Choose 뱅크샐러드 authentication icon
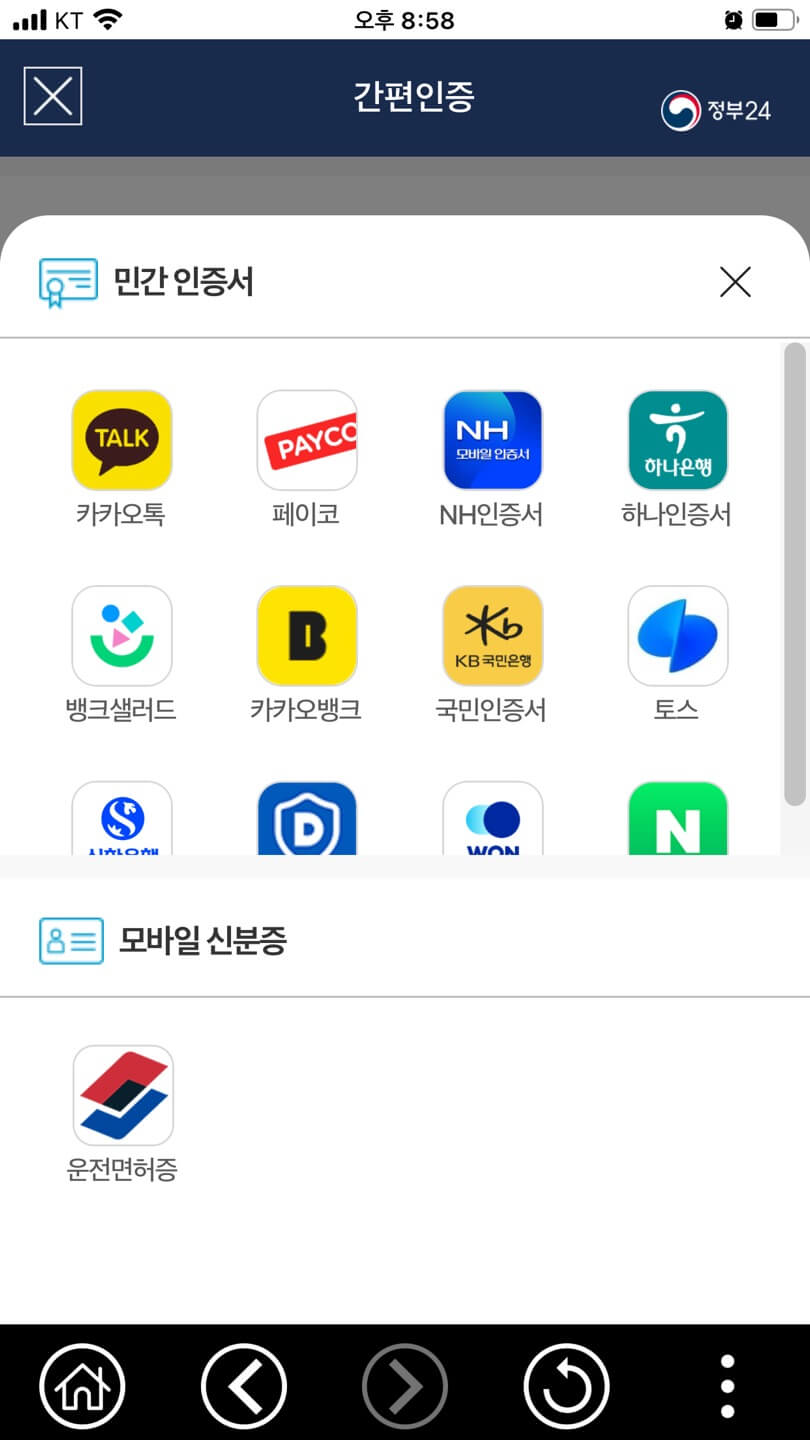The height and width of the screenshot is (1440, 810). [x=121, y=635]
